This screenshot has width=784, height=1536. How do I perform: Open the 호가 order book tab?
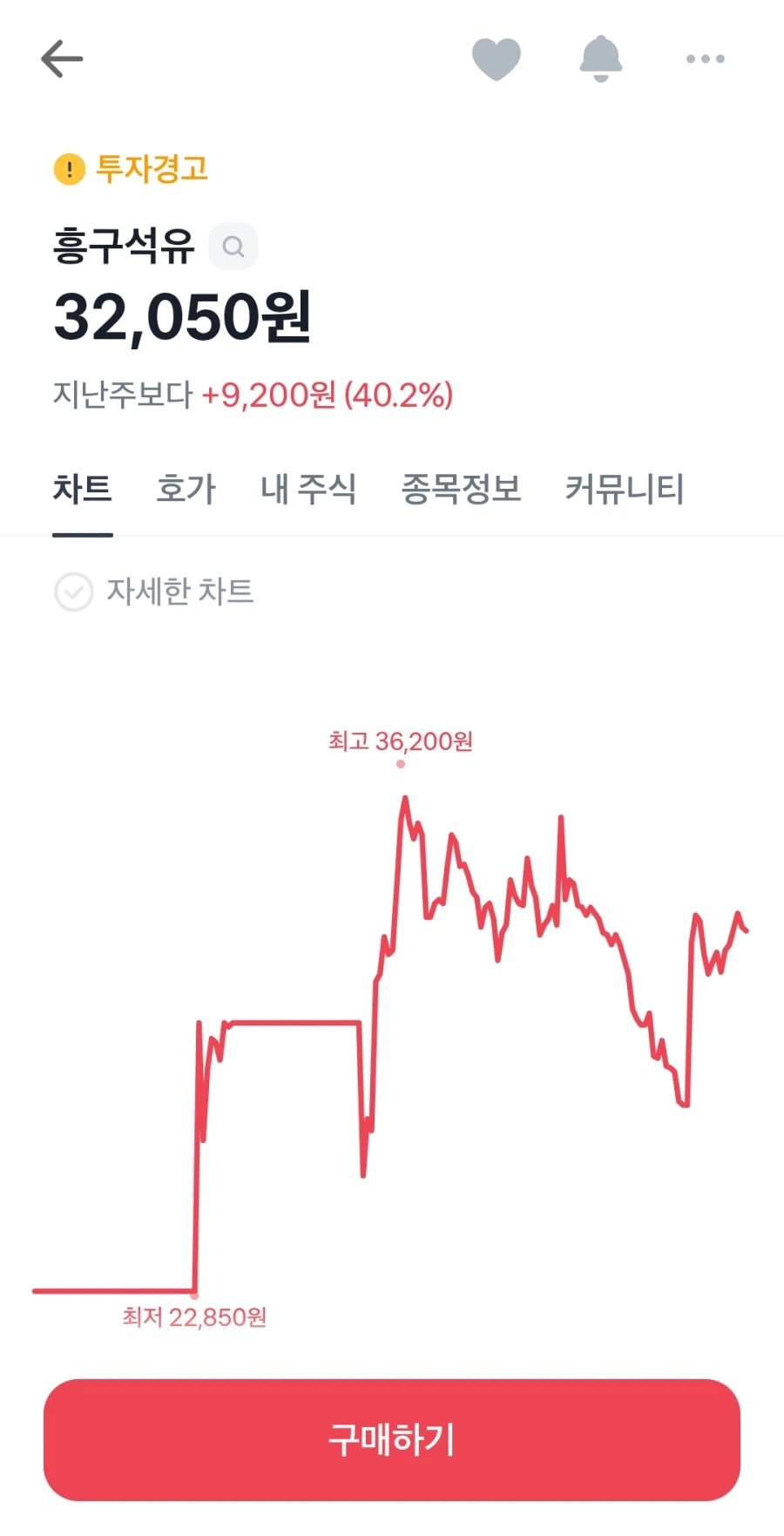click(186, 490)
